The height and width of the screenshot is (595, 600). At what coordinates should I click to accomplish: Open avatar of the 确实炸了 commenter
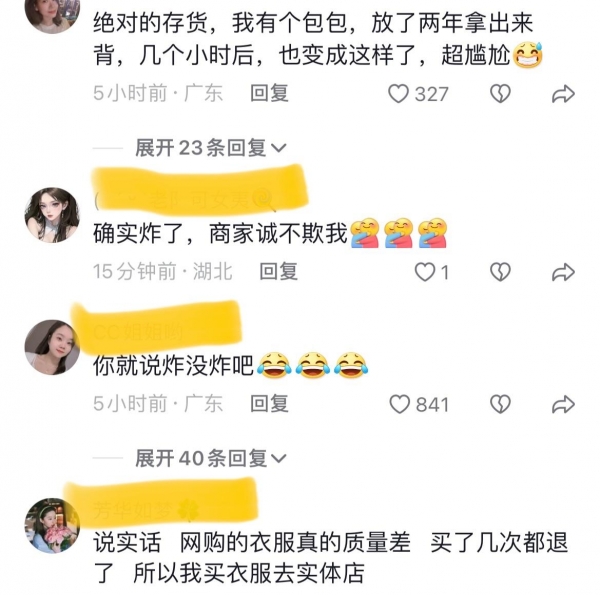click(x=52, y=215)
